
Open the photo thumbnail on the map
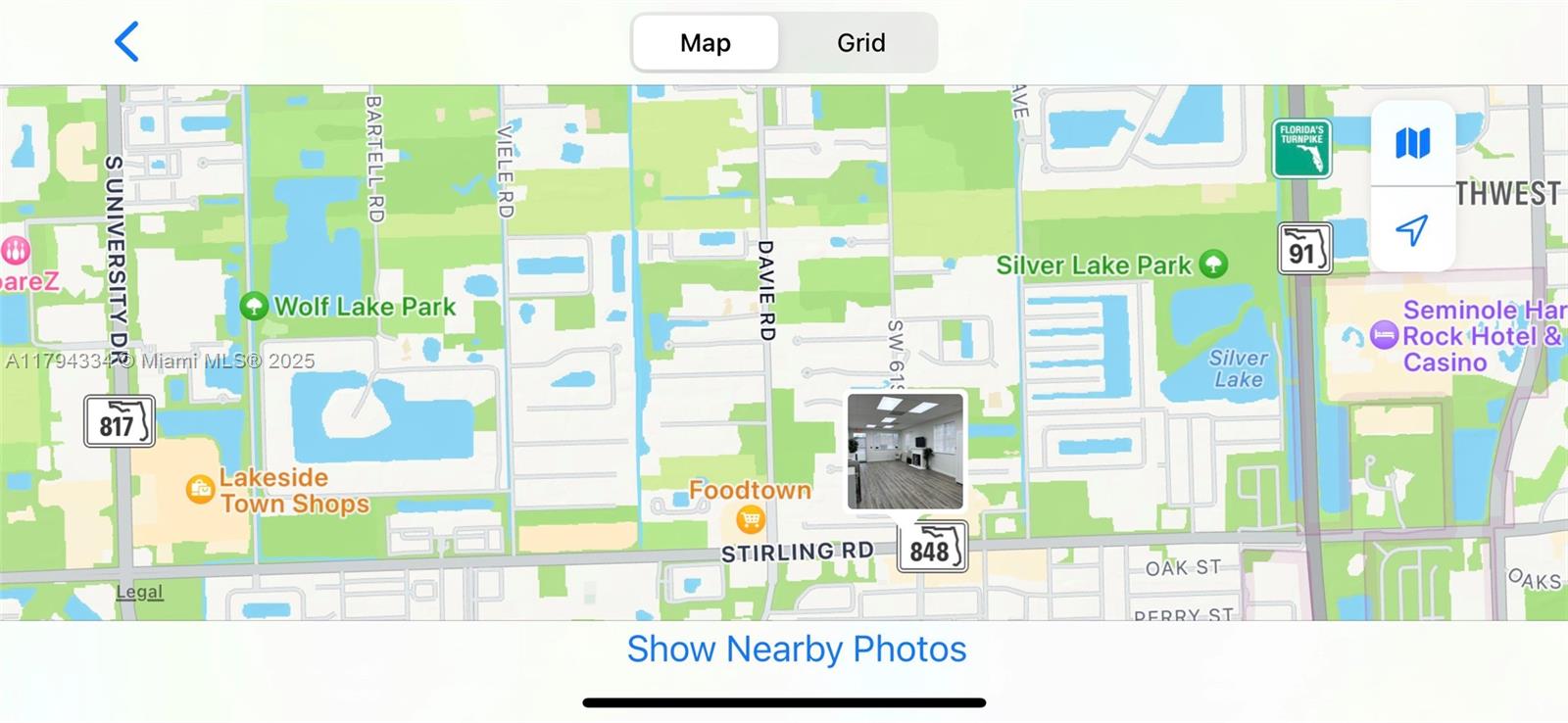coord(906,451)
